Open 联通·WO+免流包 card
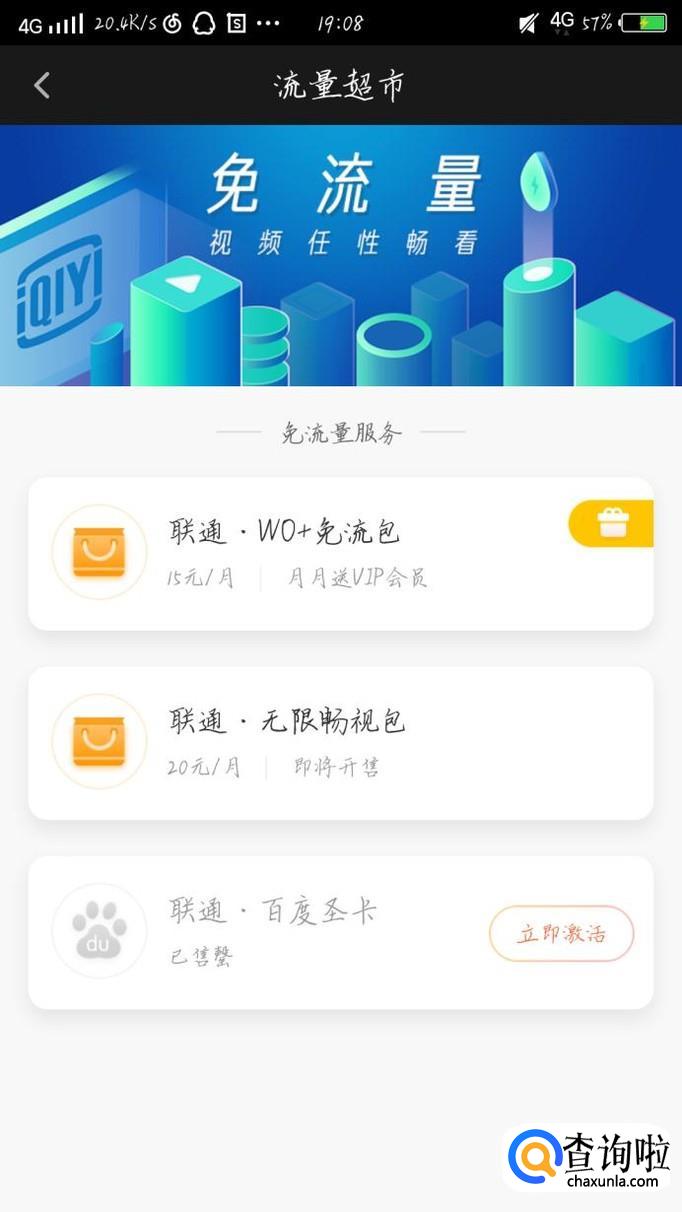 [x=300, y=554]
